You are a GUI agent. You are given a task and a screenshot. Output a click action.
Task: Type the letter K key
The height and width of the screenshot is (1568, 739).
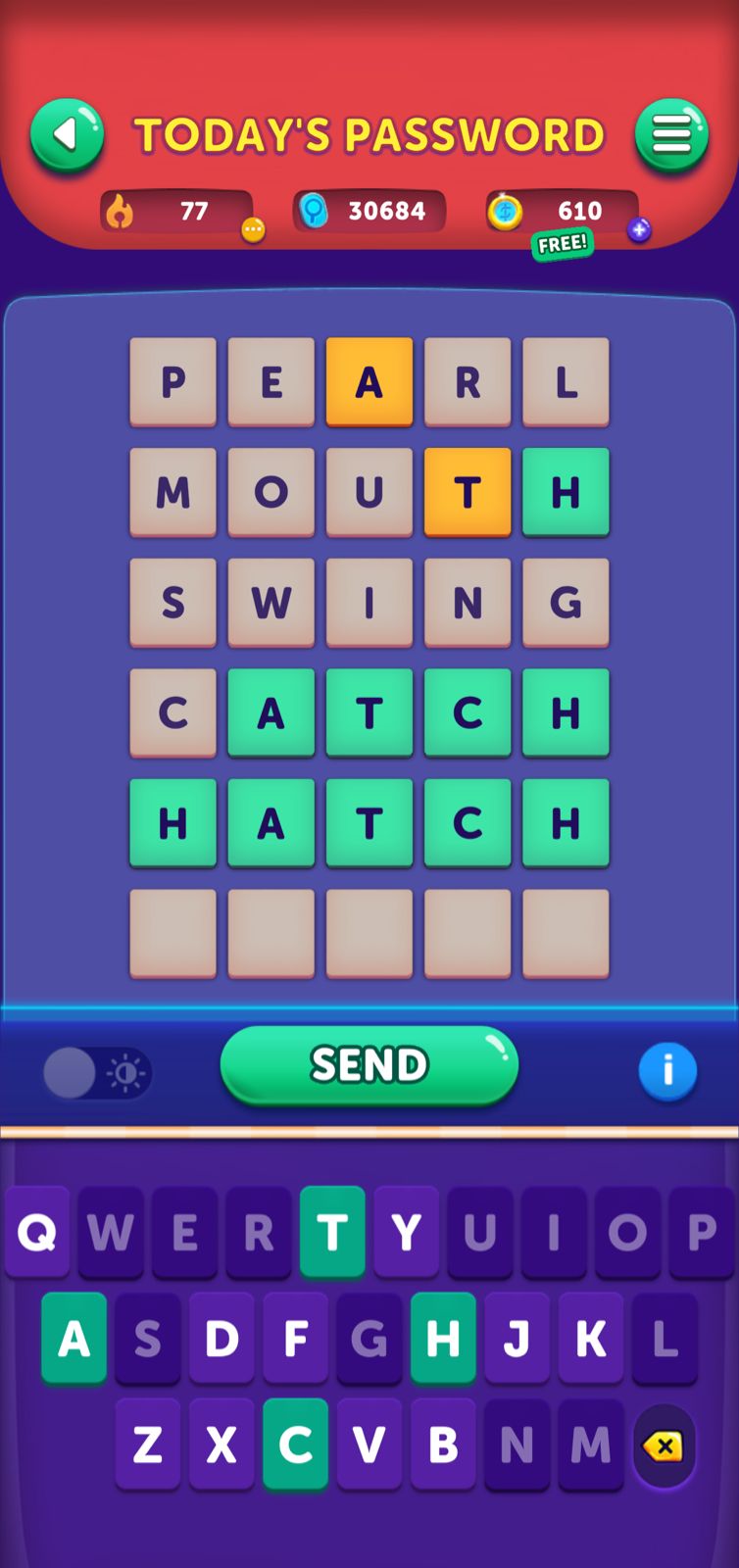point(590,1338)
